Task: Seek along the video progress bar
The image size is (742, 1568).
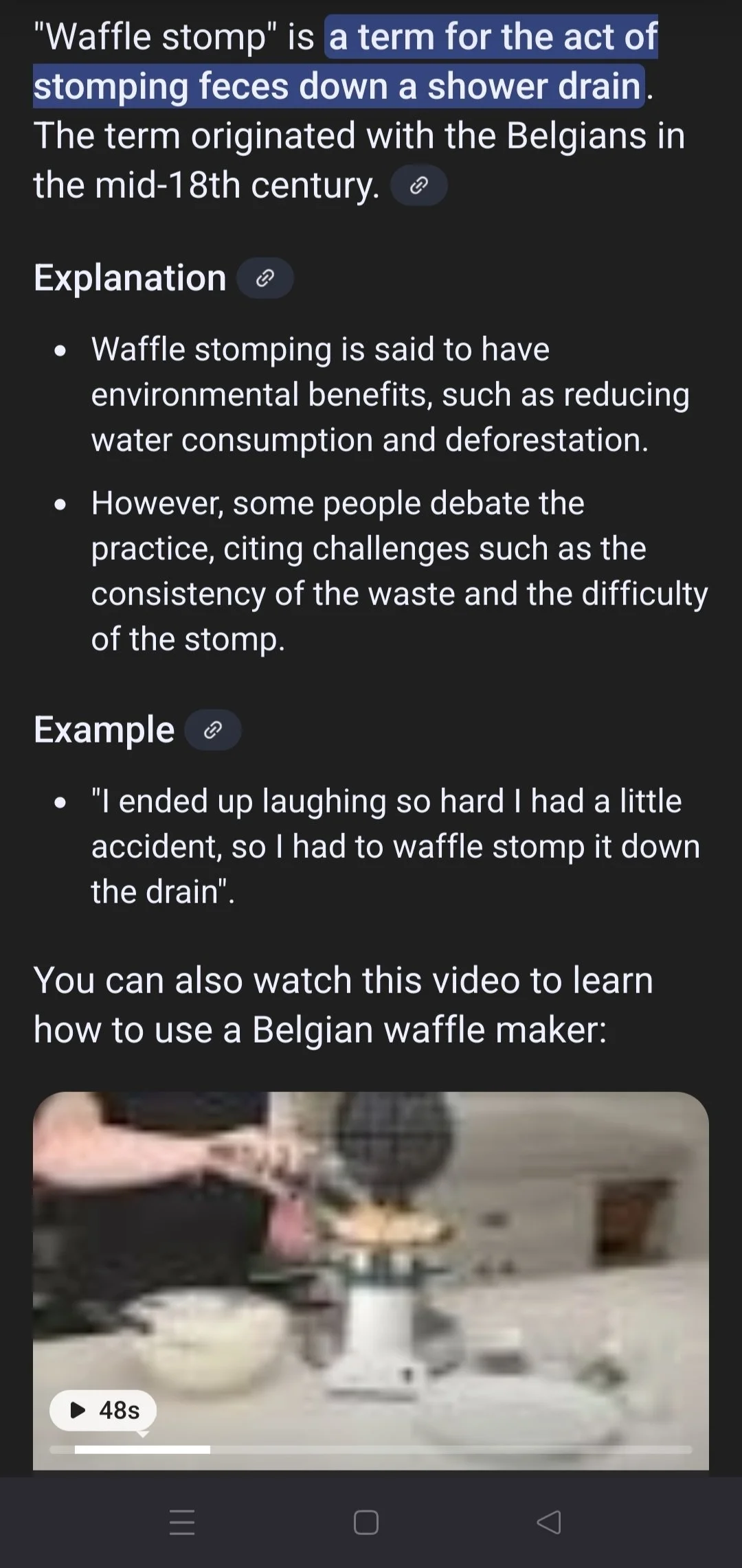Action: coord(371,1449)
